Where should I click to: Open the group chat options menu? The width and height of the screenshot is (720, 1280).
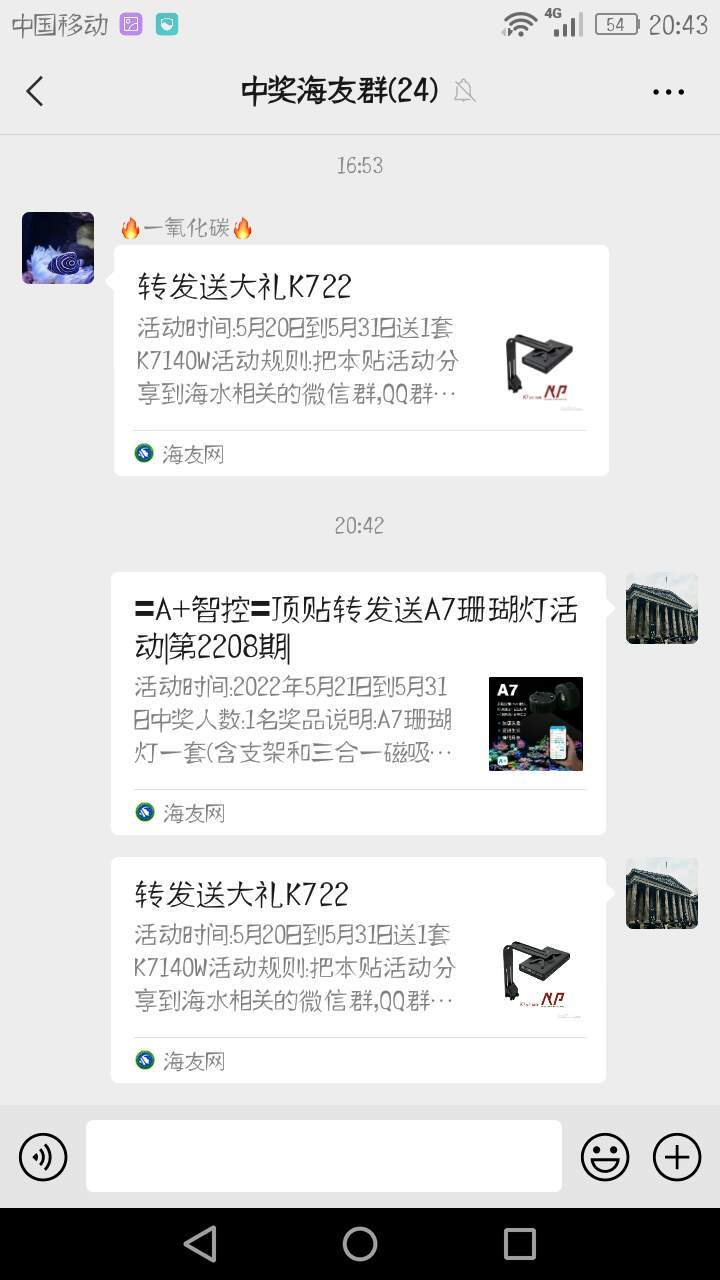click(668, 91)
